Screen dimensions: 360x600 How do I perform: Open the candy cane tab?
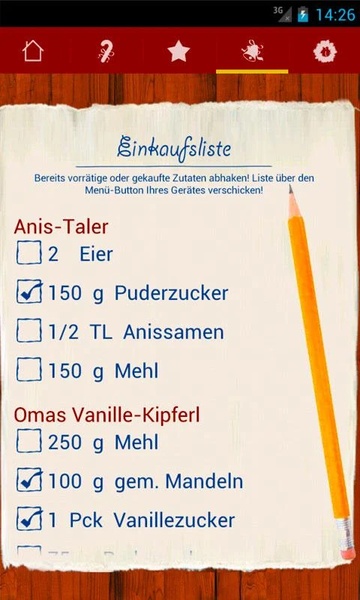click(106, 51)
